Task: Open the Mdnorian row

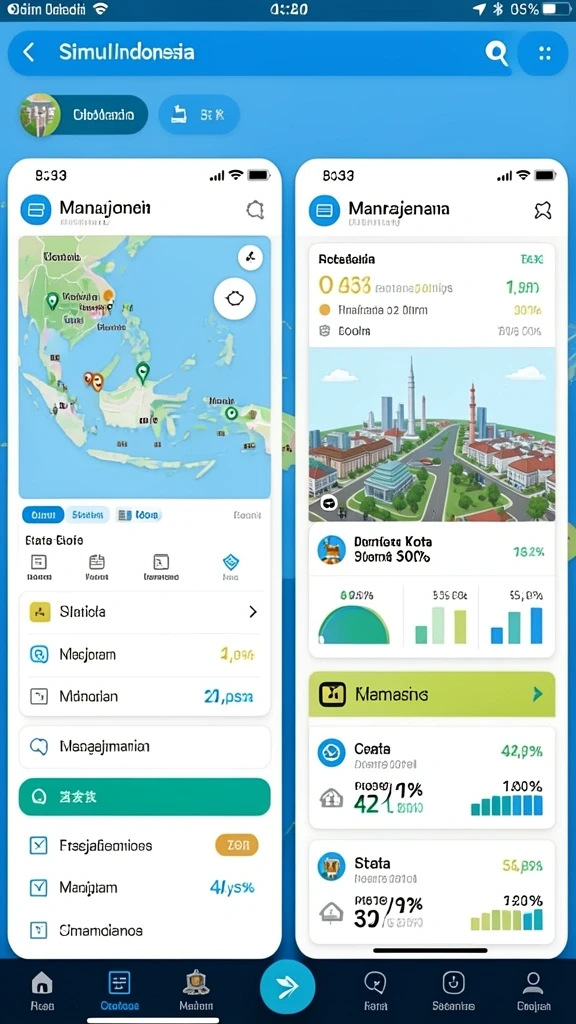Action: pos(144,696)
